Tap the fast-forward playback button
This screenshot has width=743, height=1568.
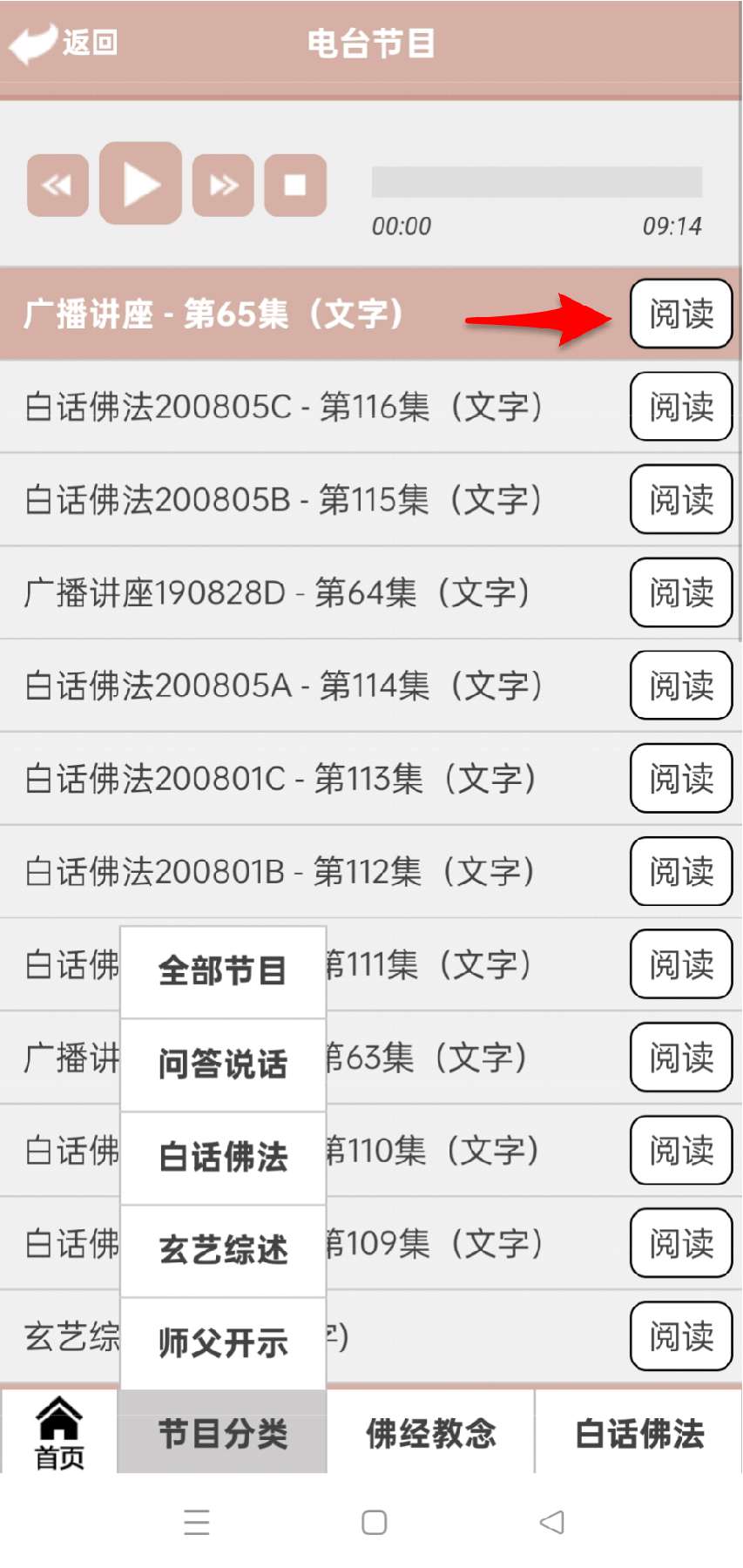(223, 185)
